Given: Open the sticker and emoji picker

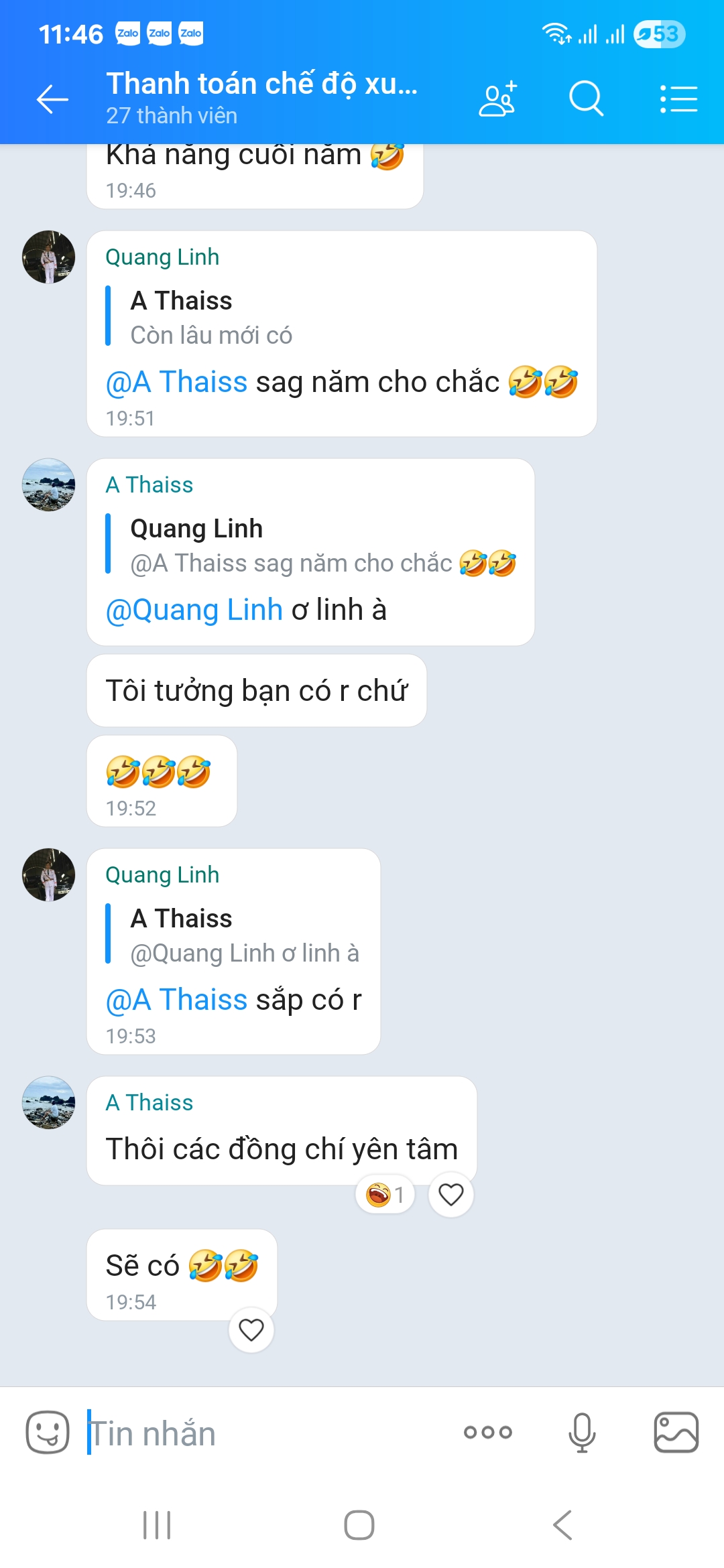Looking at the screenshot, I should coord(47,1432).
